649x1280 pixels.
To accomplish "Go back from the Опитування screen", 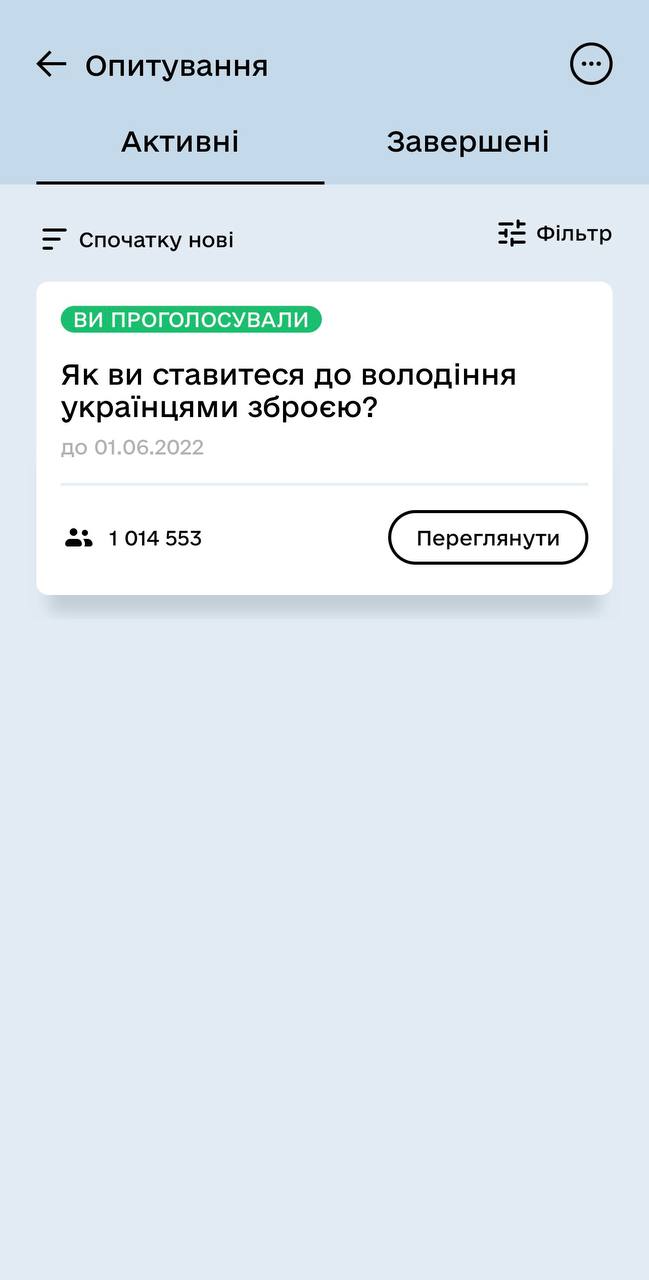I will click(50, 65).
